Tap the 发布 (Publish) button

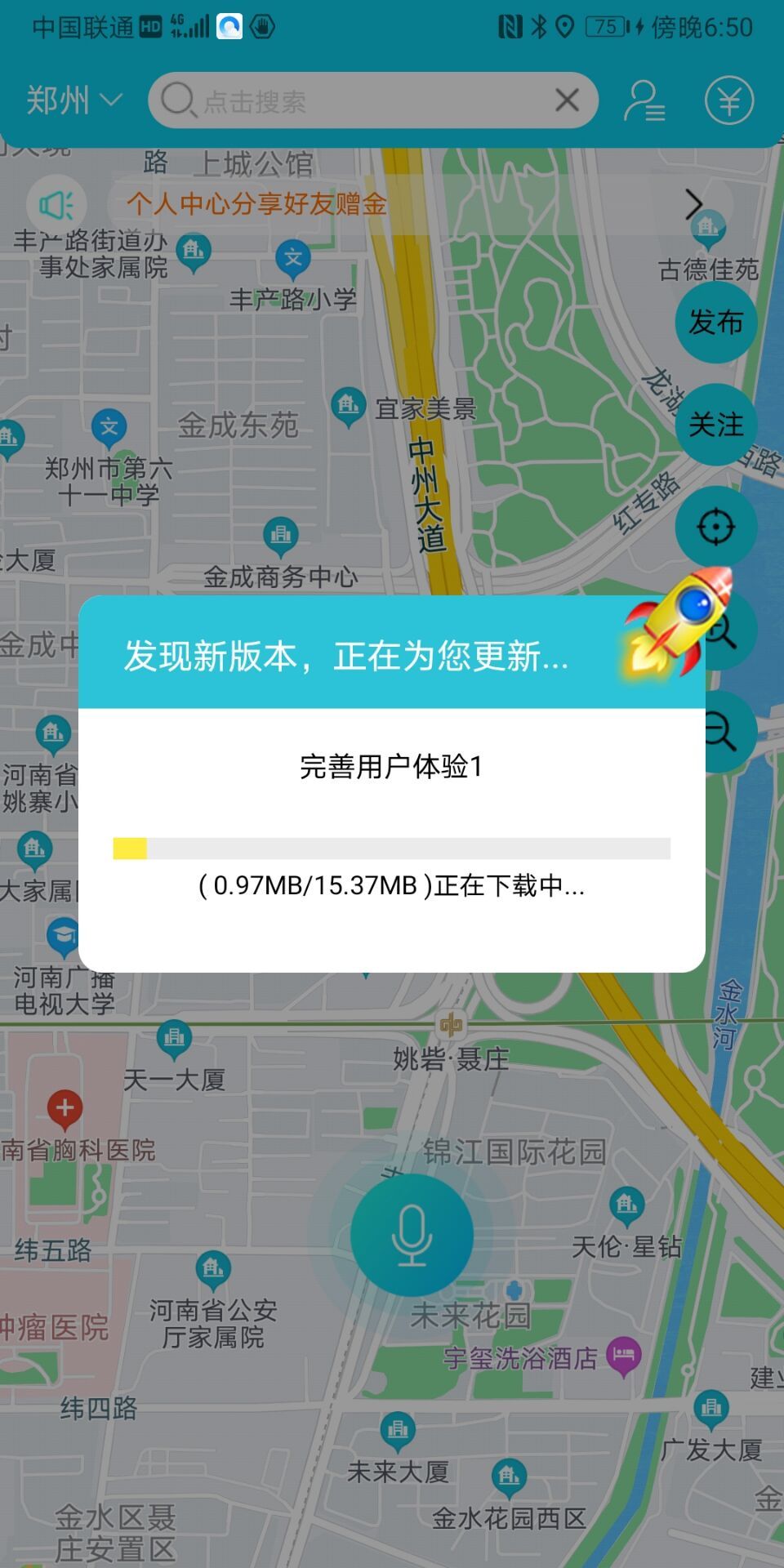point(716,322)
